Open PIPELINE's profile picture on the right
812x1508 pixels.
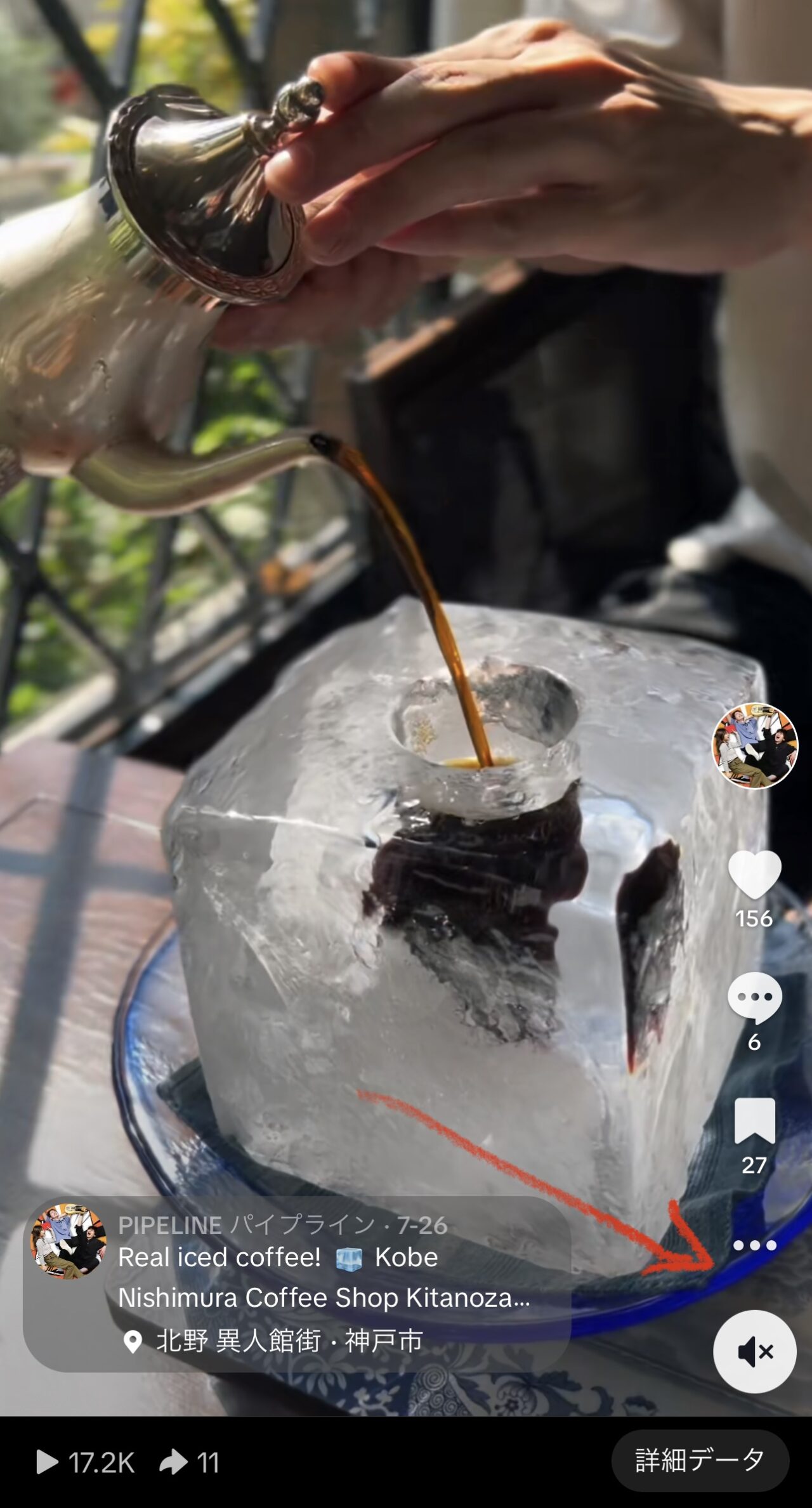coord(754,746)
